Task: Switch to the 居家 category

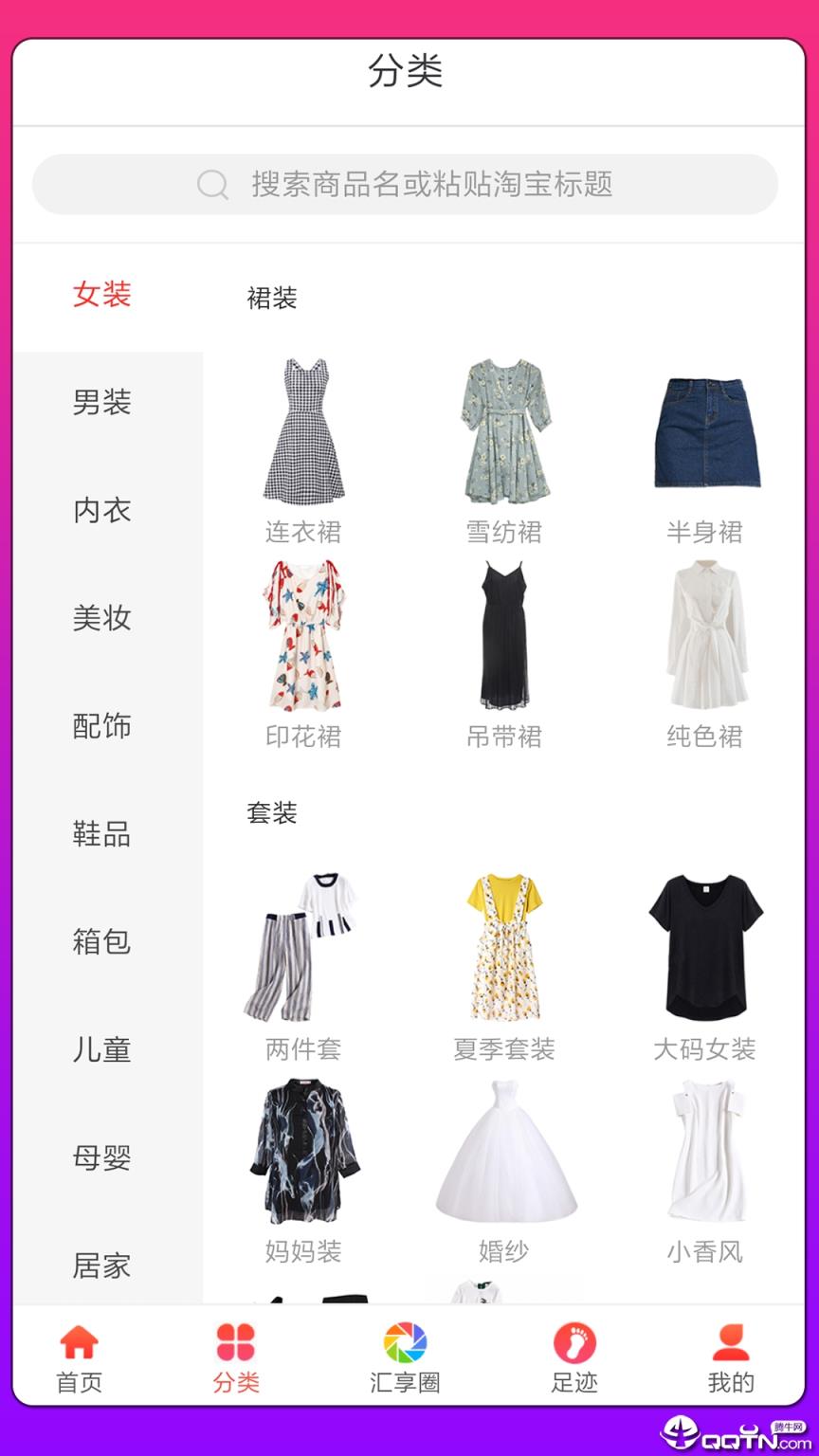Action: point(101,1265)
